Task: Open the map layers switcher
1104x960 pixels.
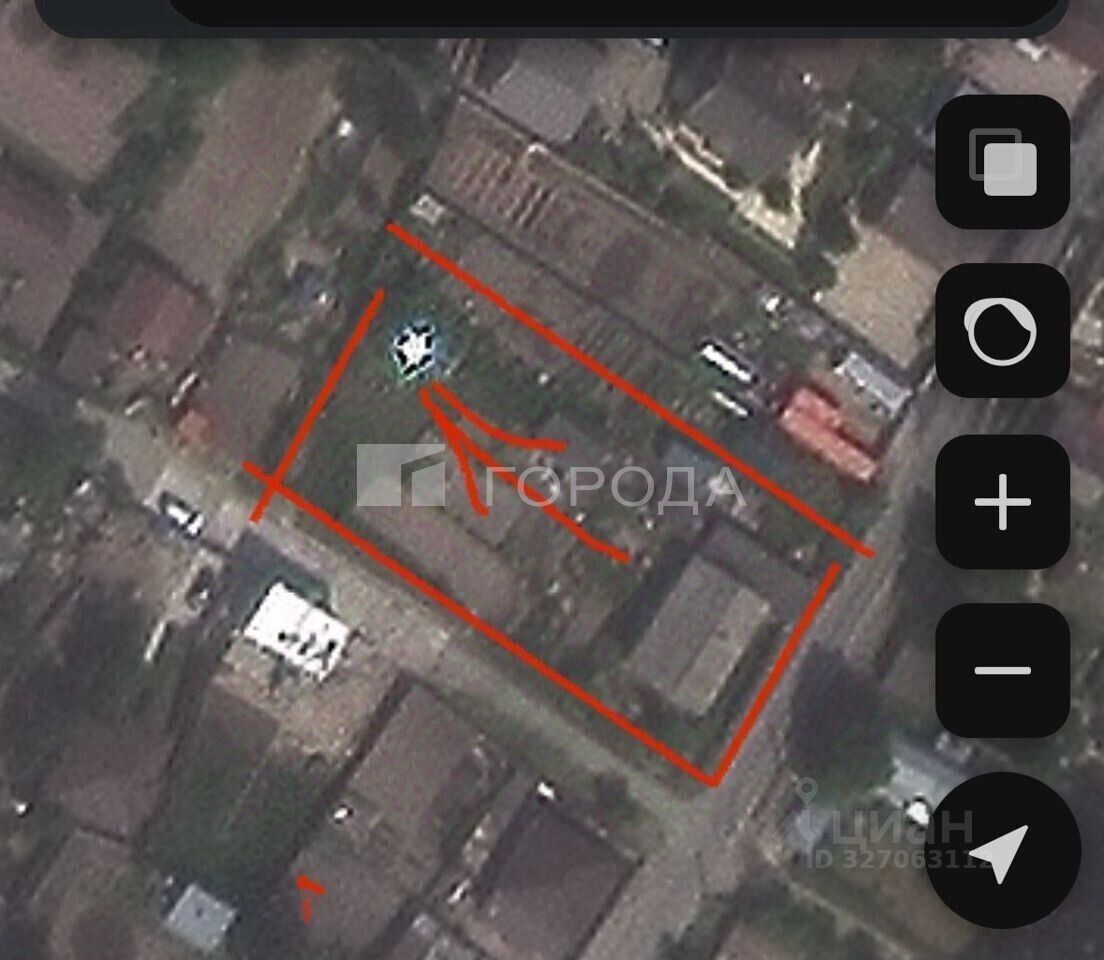Action: tap(1002, 162)
